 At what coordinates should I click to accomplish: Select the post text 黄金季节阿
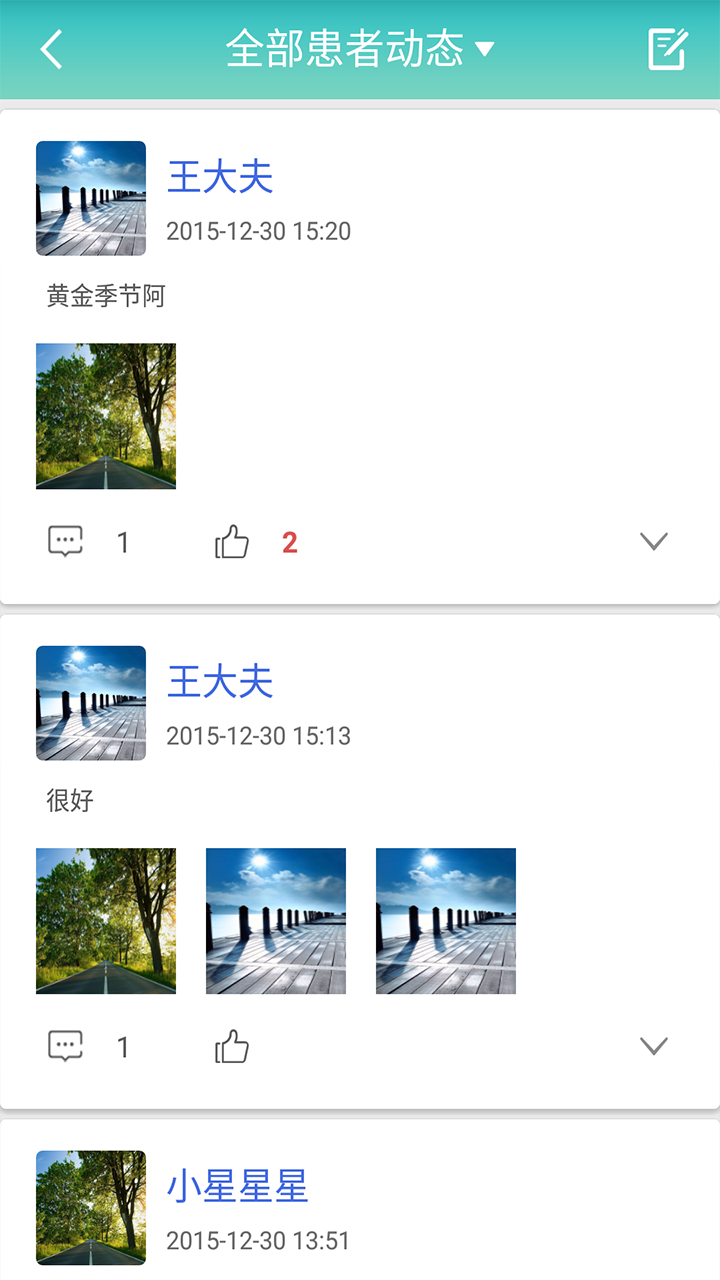[88, 296]
